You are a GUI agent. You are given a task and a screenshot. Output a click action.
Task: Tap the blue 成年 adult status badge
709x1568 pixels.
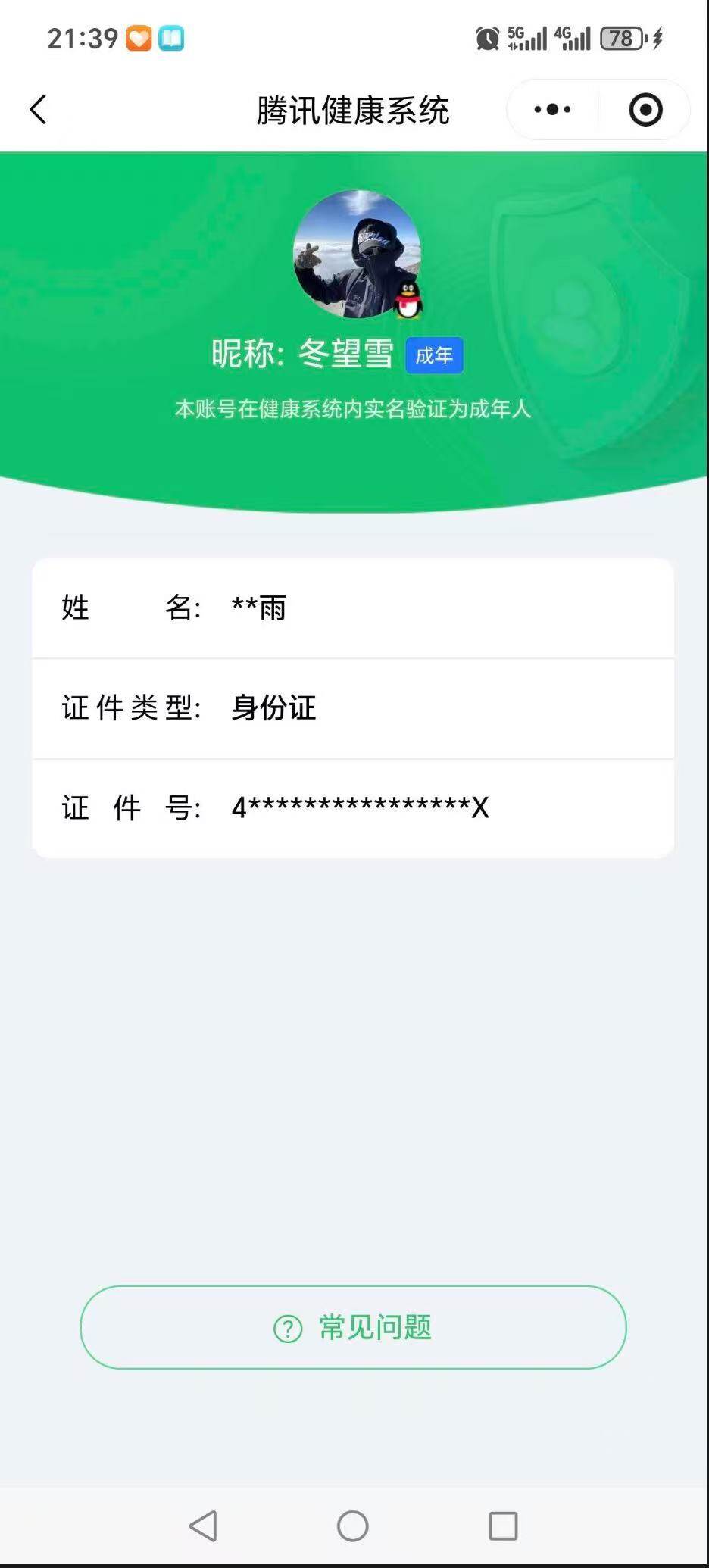(433, 355)
